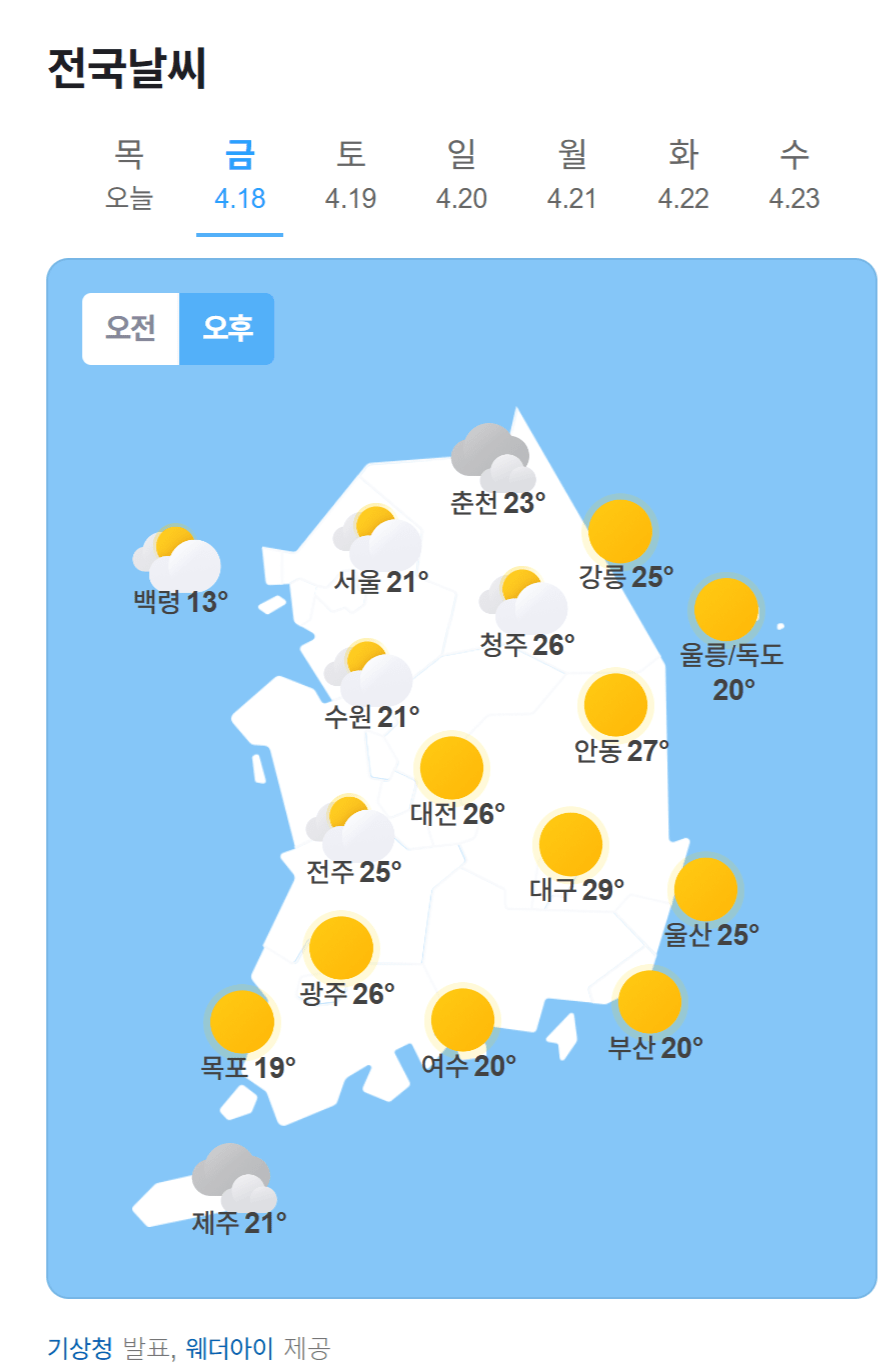Viewport: 878px width, 1365px height.
Task: Select the 화 4.22 day tab
Action: (683, 176)
